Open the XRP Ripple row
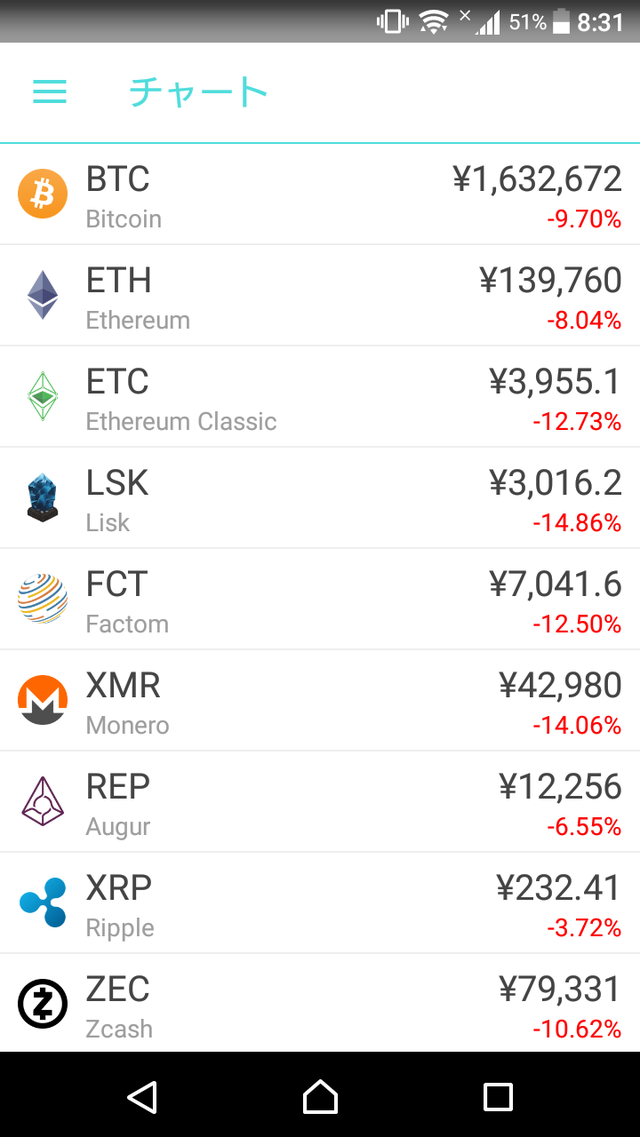 tap(320, 902)
